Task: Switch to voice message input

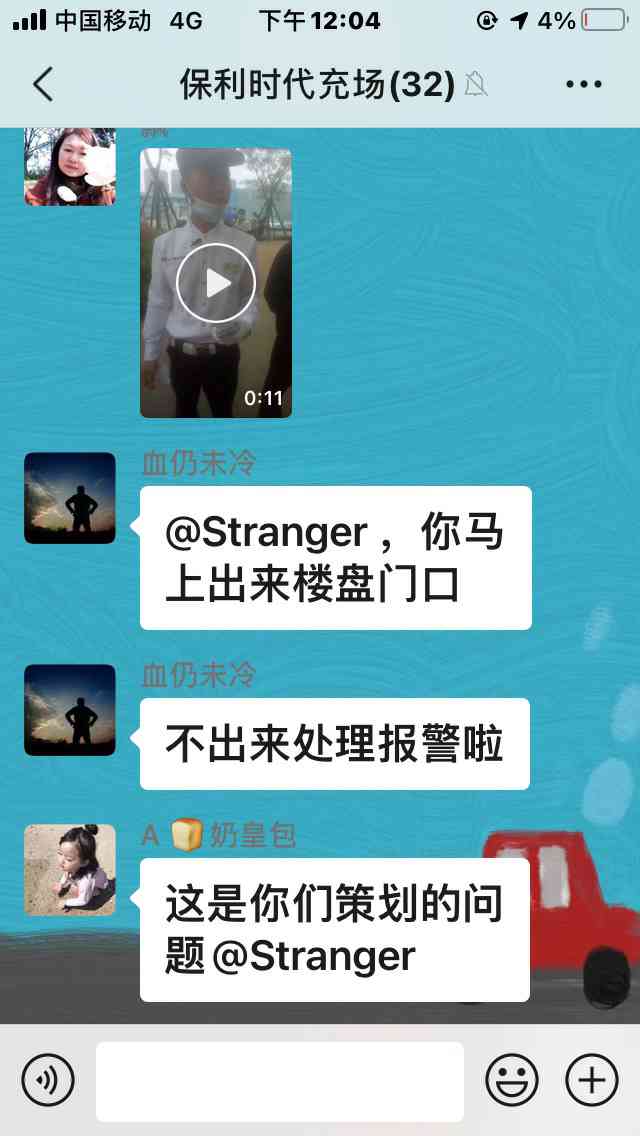Action: click(48, 1081)
